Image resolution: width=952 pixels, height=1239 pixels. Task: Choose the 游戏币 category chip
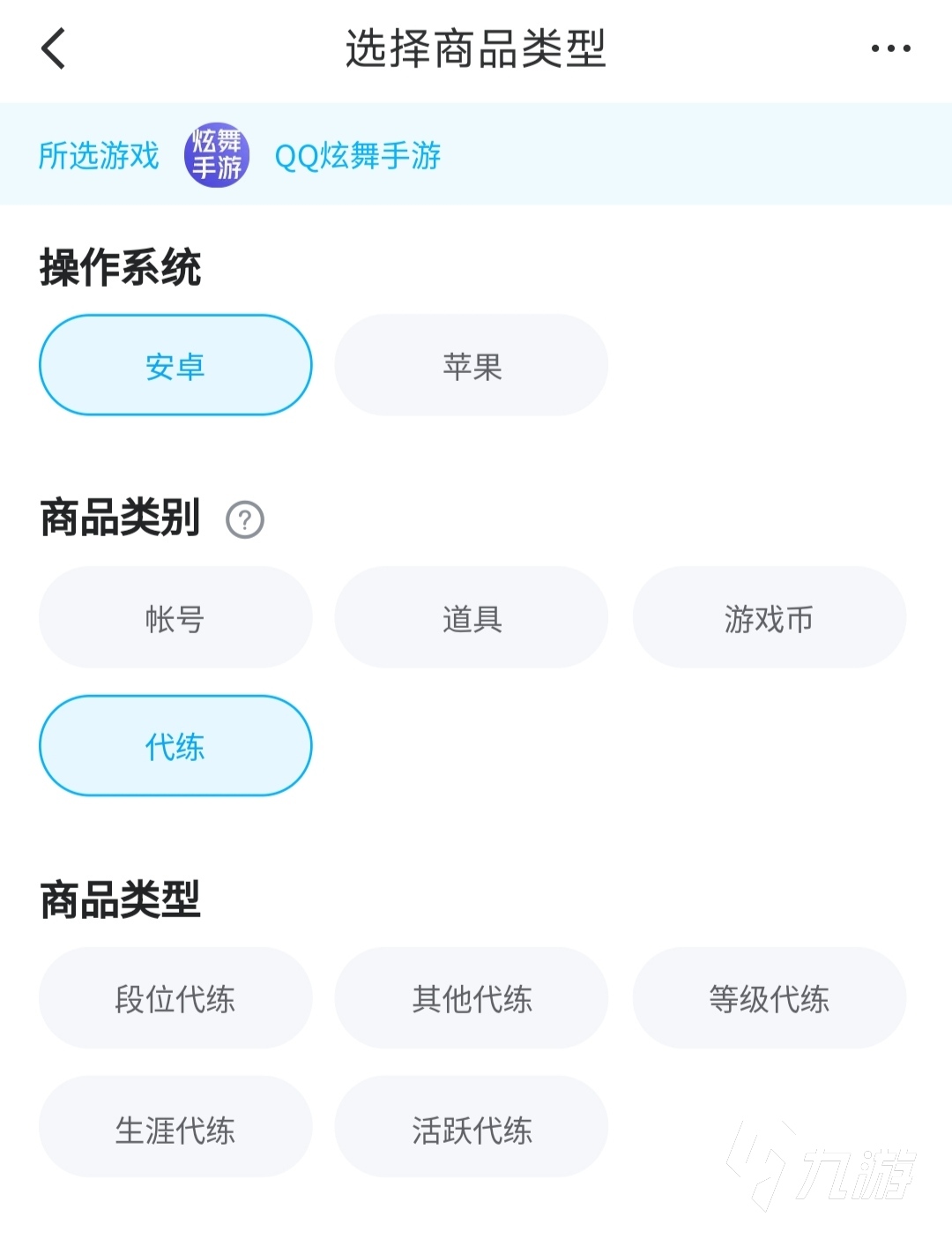[769, 617]
